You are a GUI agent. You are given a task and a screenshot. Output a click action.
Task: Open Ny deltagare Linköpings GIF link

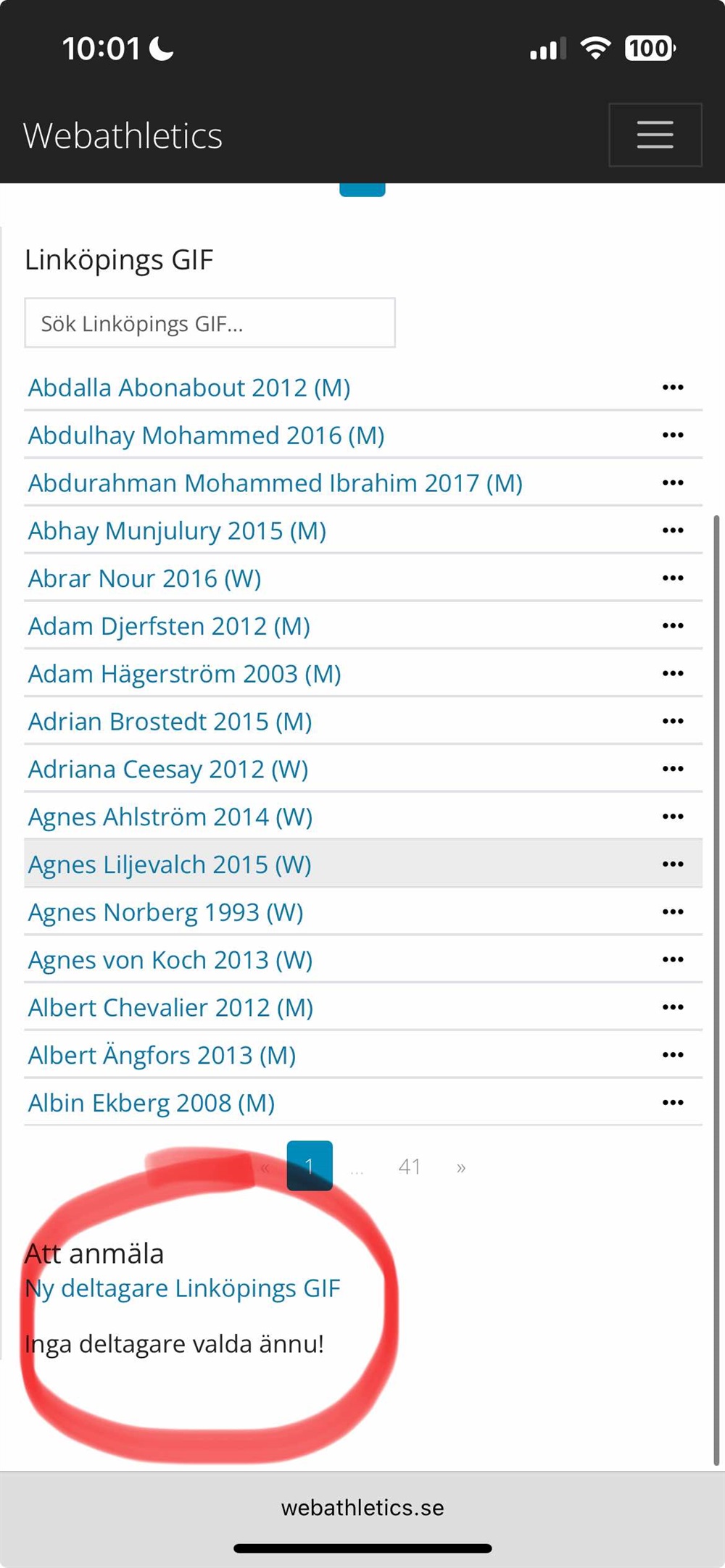[x=183, y=1288]
